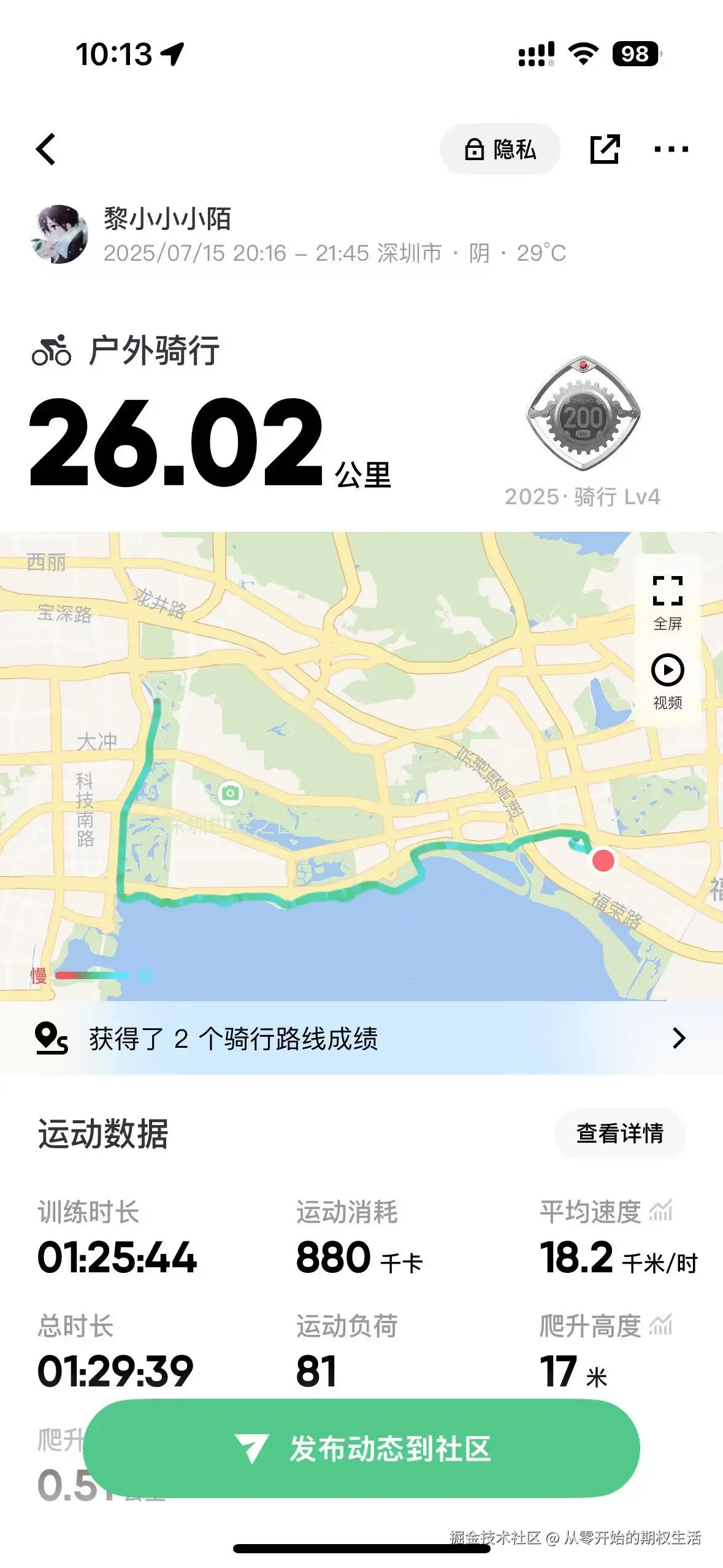The height and width of the screenshot is (1568, 723).
Task: Enter fullscreen map view via 全屏 icon
Action: [x=669, y=590]
